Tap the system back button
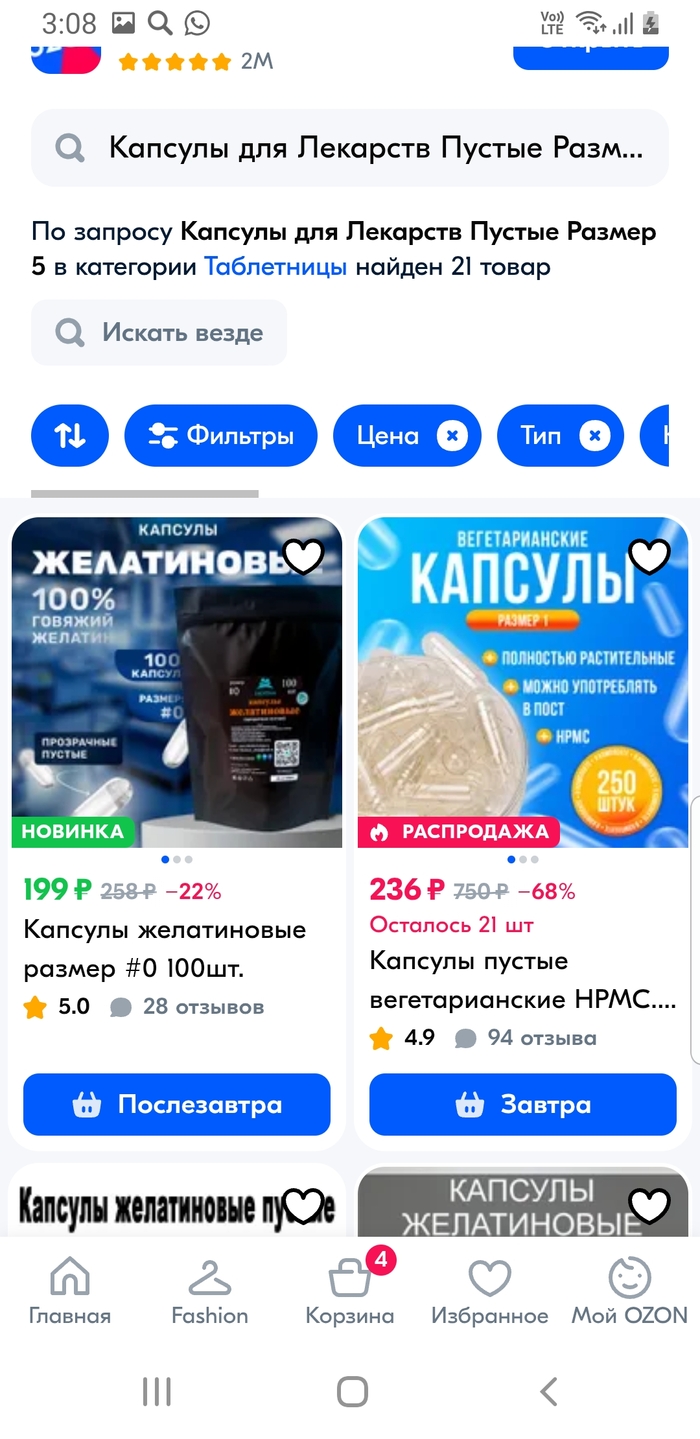 click(x=548, y=1391)
